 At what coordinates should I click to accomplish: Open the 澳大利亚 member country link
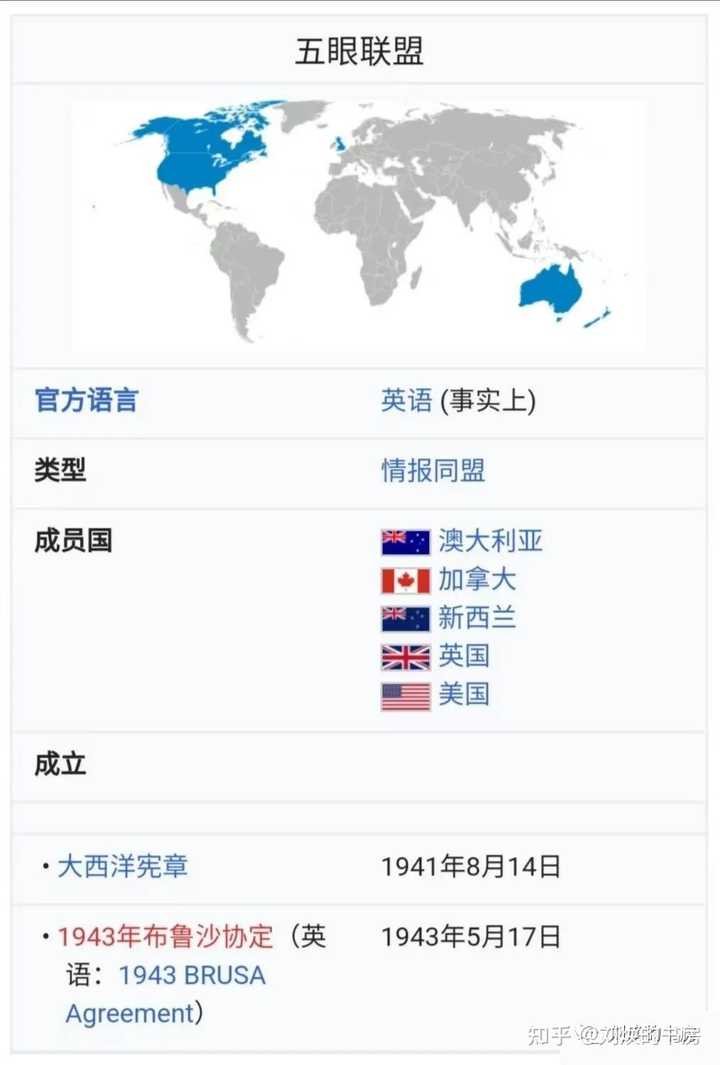(490, 541)
